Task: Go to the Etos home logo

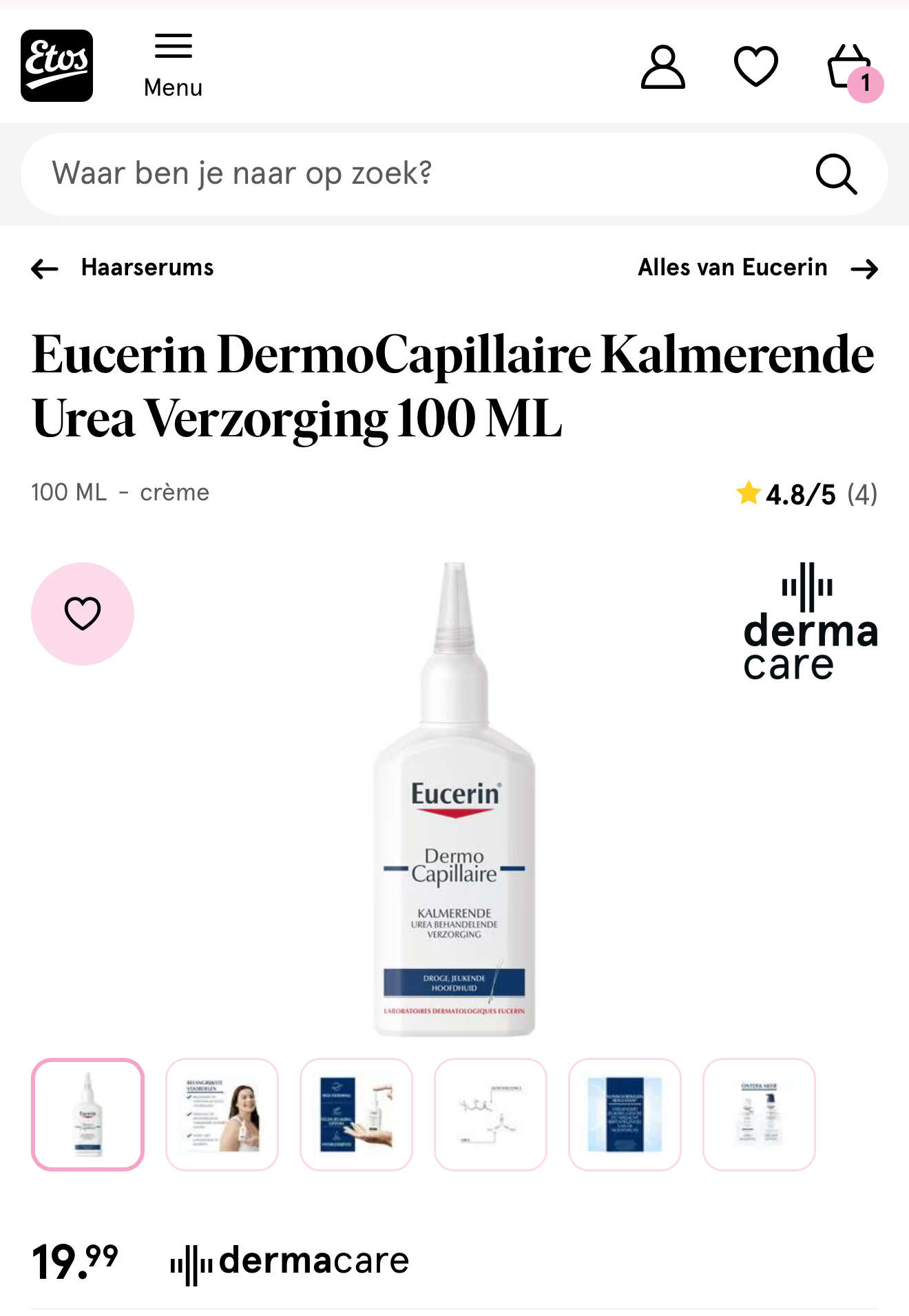Action: coord(56,66)
